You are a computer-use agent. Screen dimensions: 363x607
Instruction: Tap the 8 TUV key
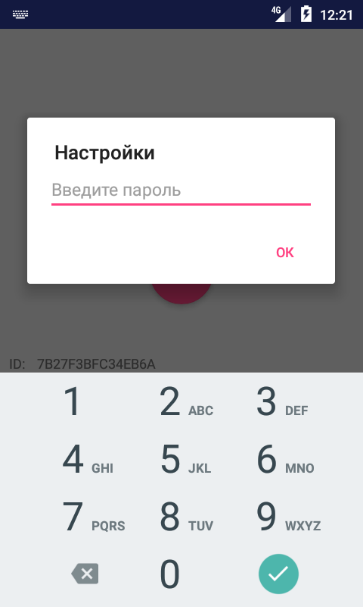(182, 516)
